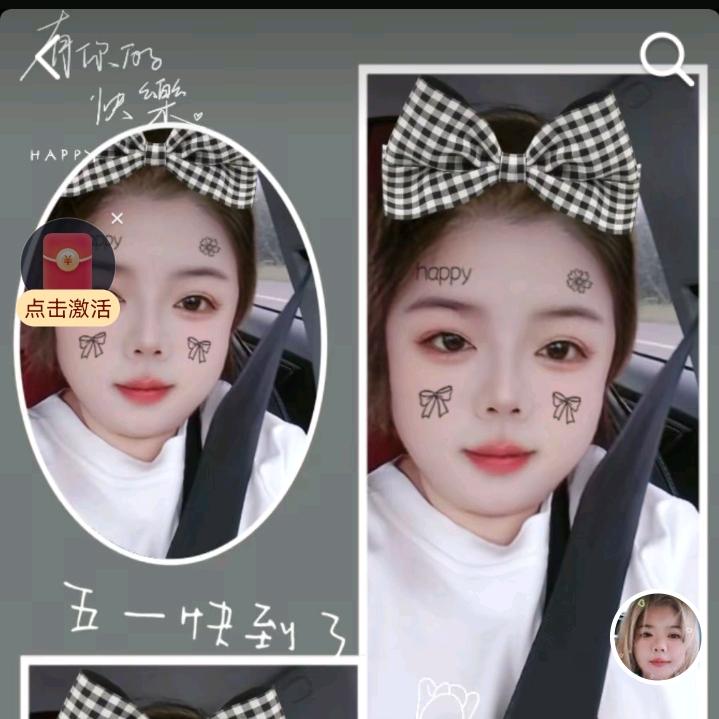Dismiss the red envelope floating widget
The image size is (719, 719).
(x=117, y=218)
